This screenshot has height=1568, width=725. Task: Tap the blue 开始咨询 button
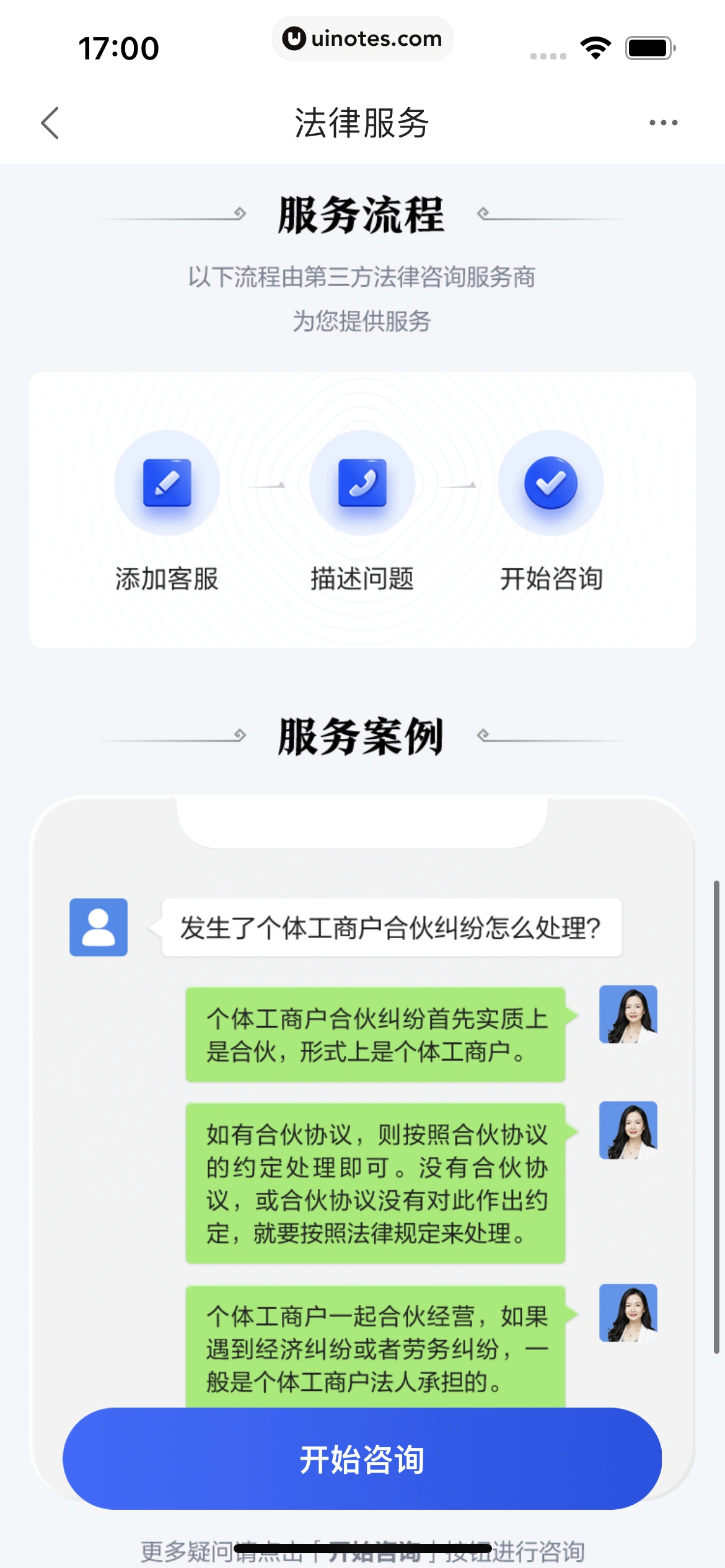point(362,1459)
